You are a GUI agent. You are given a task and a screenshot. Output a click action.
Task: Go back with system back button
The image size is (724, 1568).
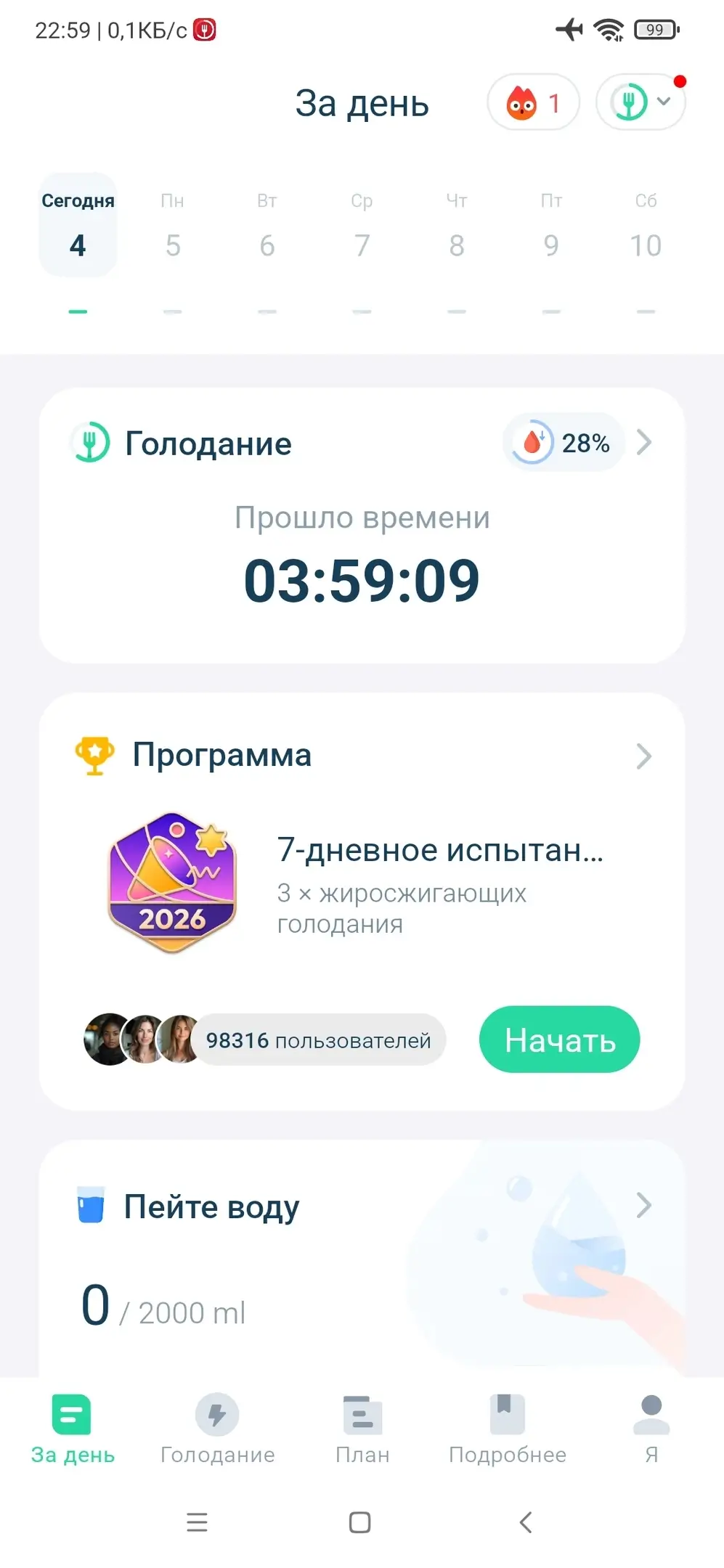526,1522
